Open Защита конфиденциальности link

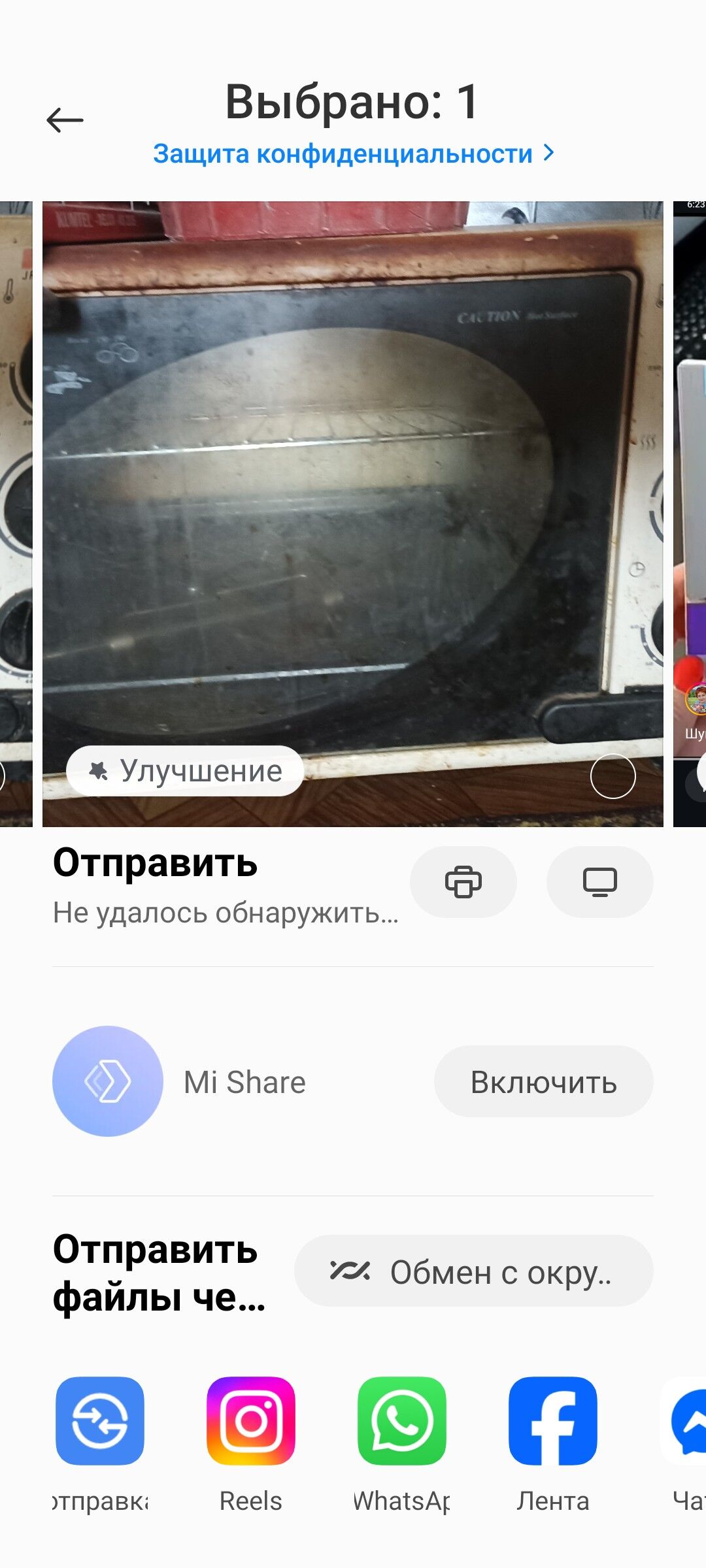pos(353,154)
